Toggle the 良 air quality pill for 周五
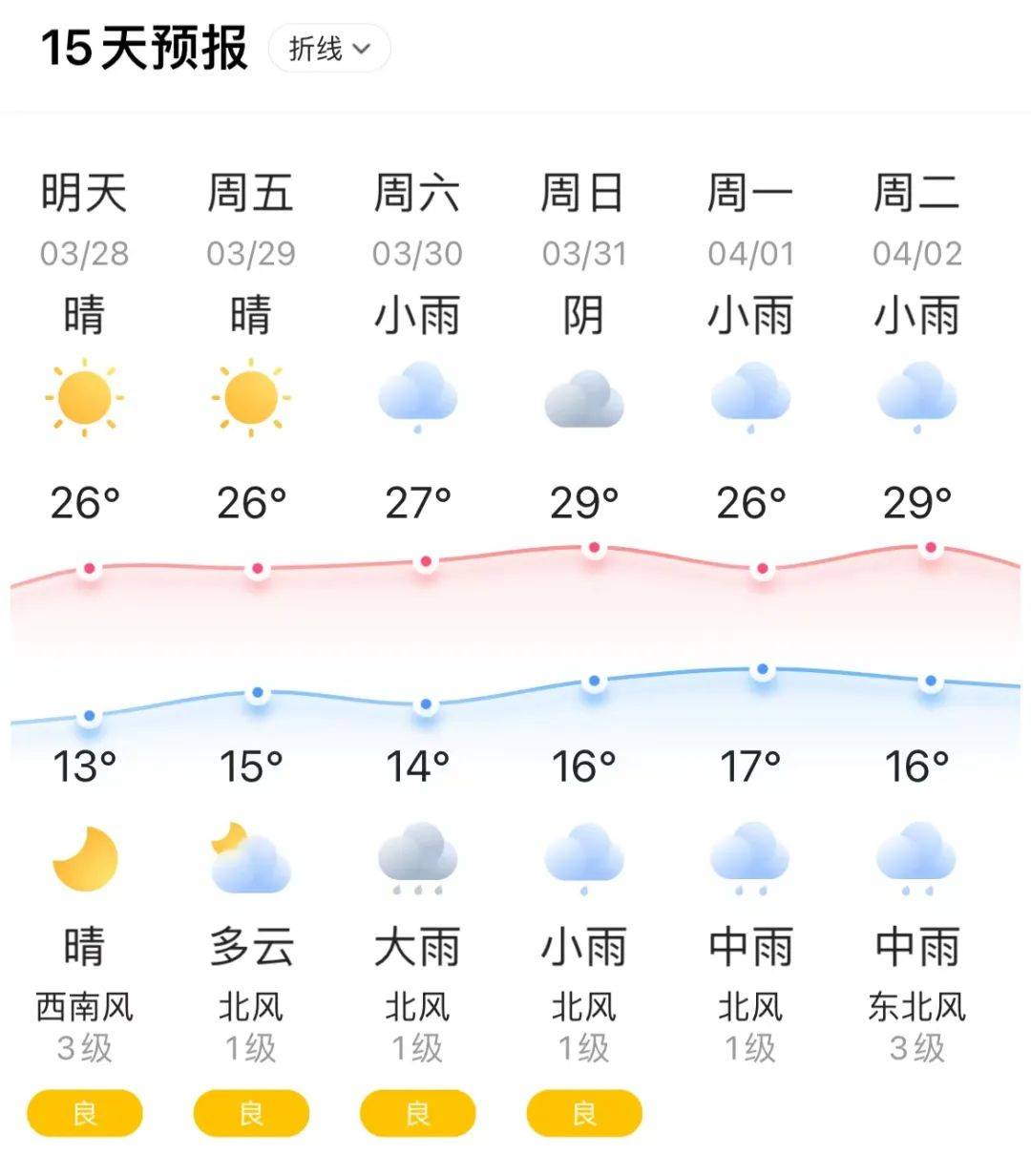The width and height of the screenshot is (1031, 1176). pyautogui.click(x=250, y=1113)
